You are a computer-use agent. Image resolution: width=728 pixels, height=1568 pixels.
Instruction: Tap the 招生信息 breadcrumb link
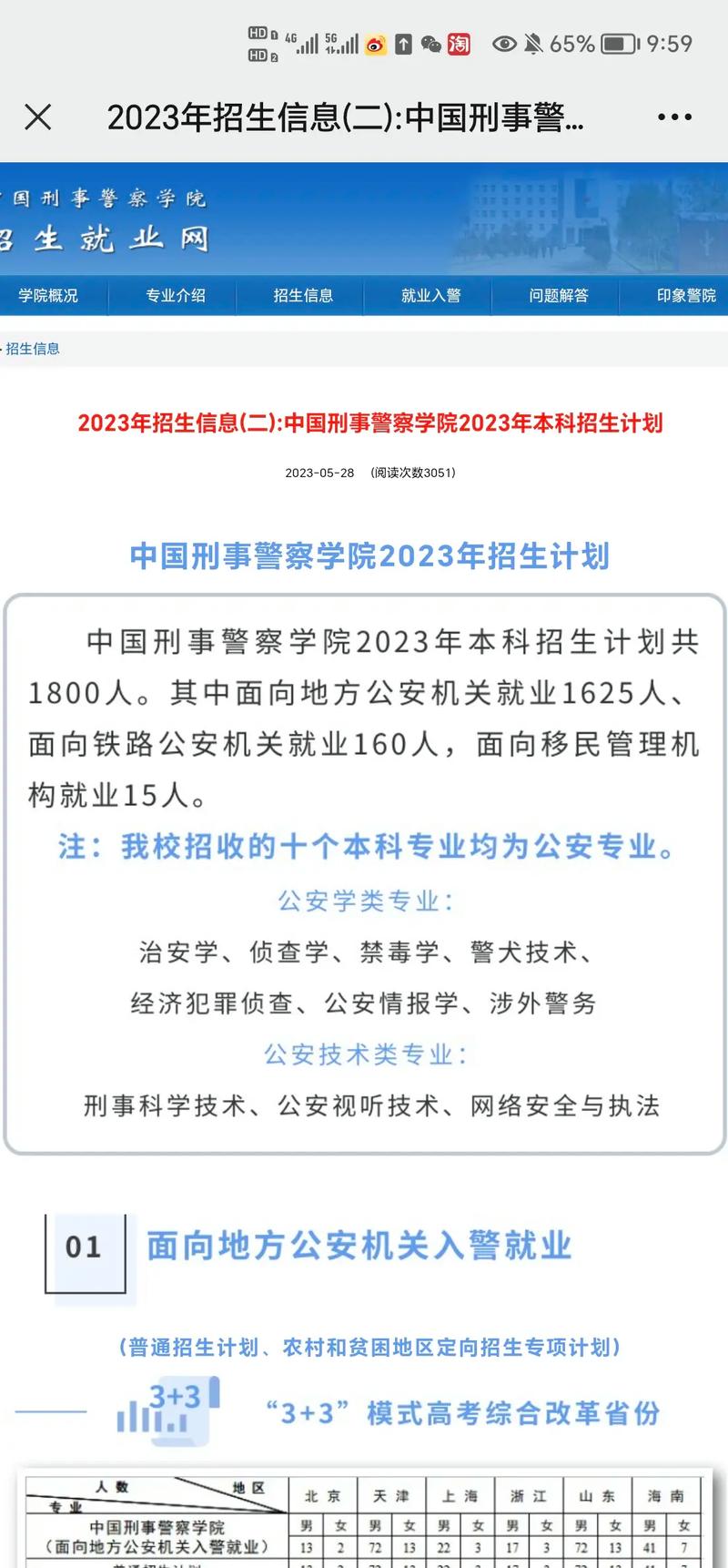click(x=33, y=349)
